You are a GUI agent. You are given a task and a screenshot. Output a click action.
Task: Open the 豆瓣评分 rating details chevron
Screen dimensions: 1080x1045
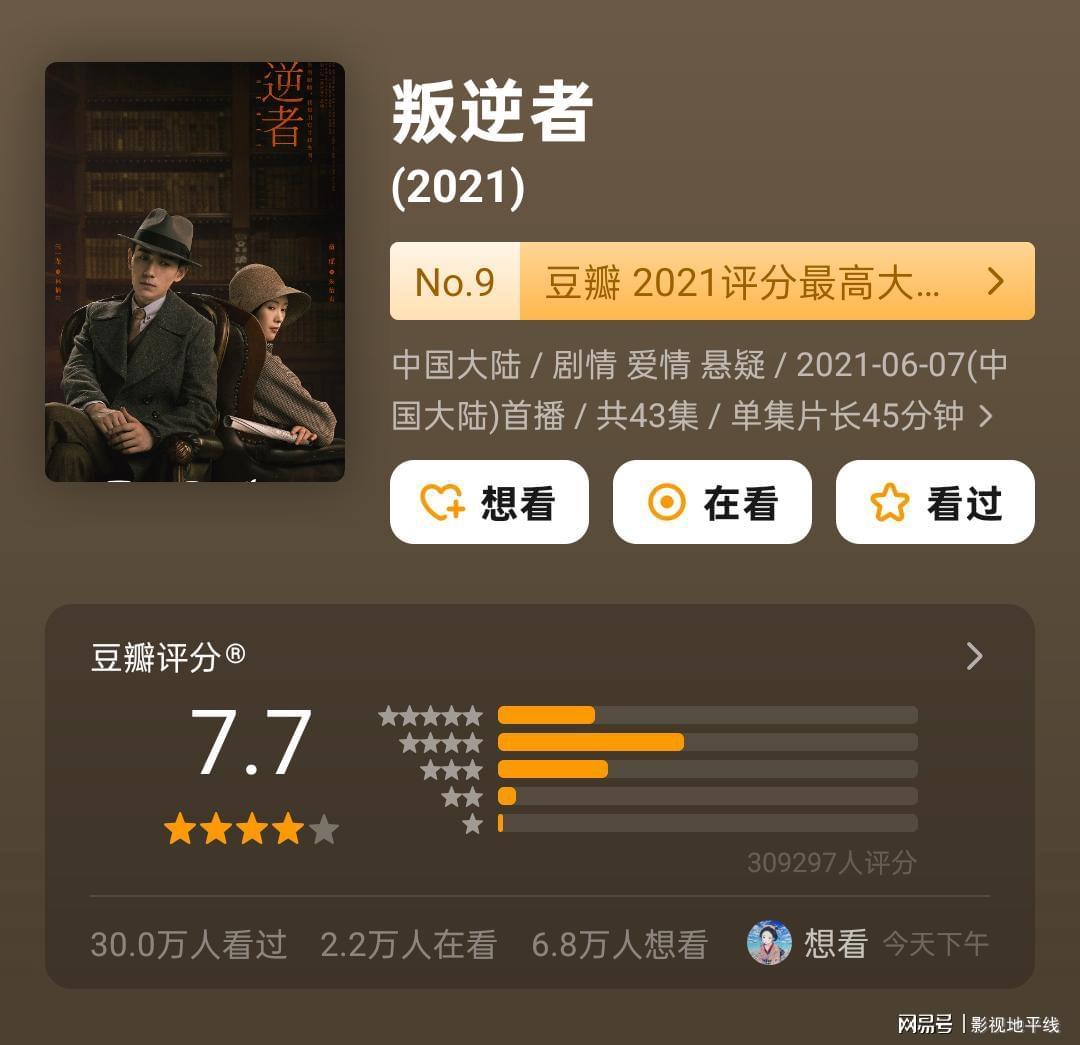[974, 656]
